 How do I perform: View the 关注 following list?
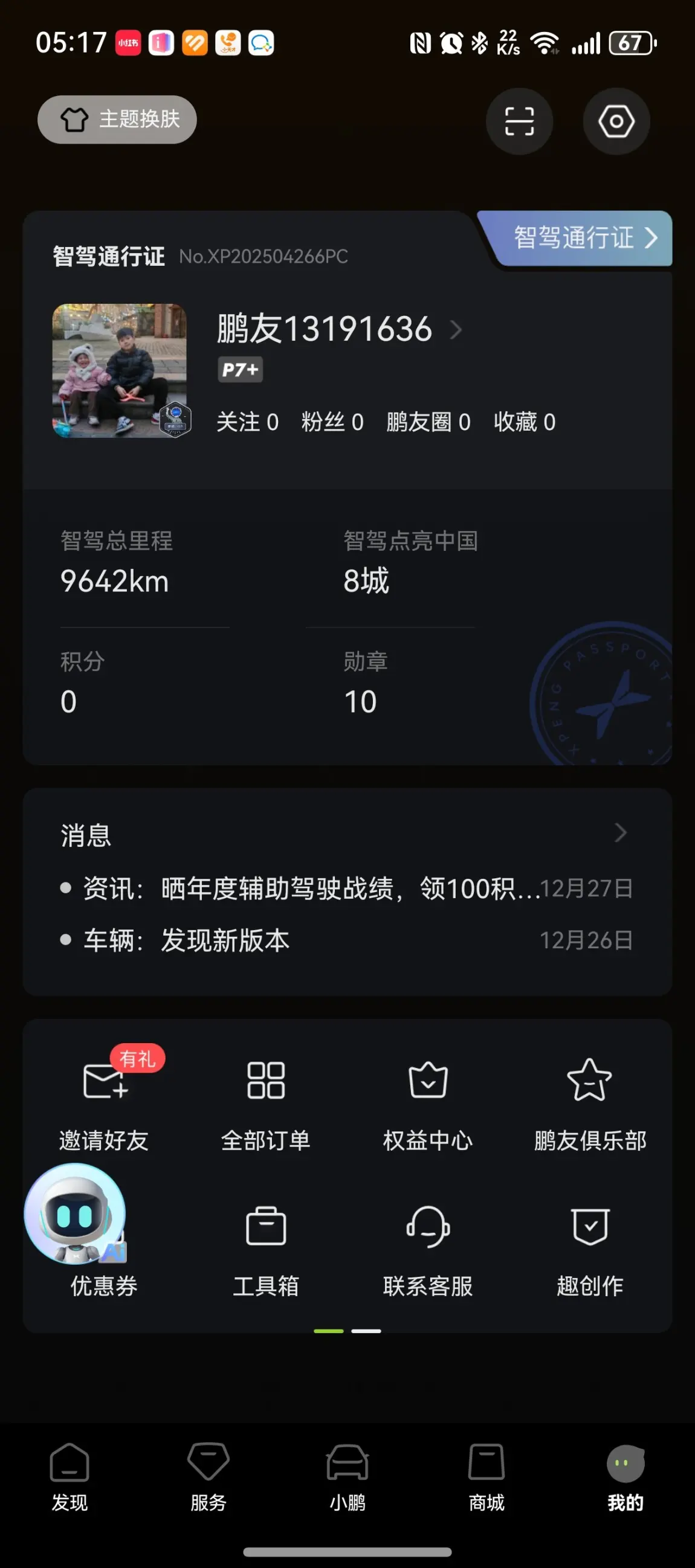tap(247, 422)
